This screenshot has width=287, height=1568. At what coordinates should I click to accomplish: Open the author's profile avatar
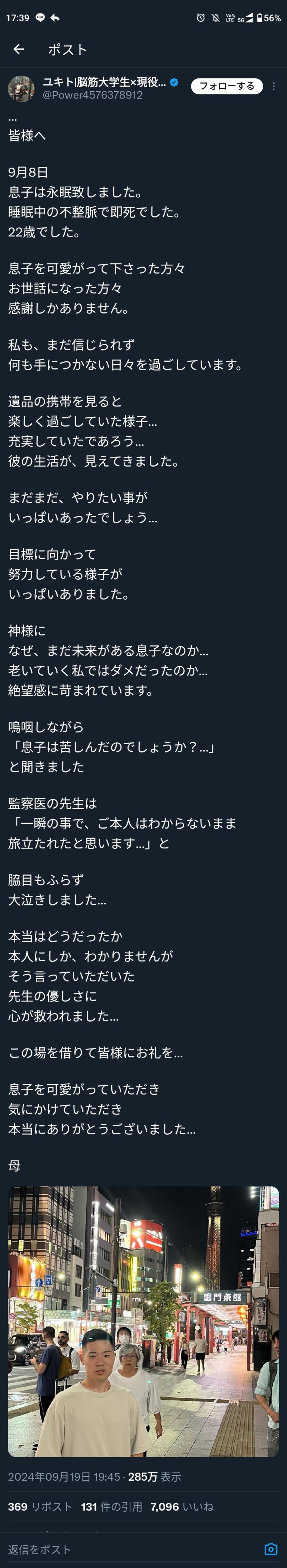21,88
